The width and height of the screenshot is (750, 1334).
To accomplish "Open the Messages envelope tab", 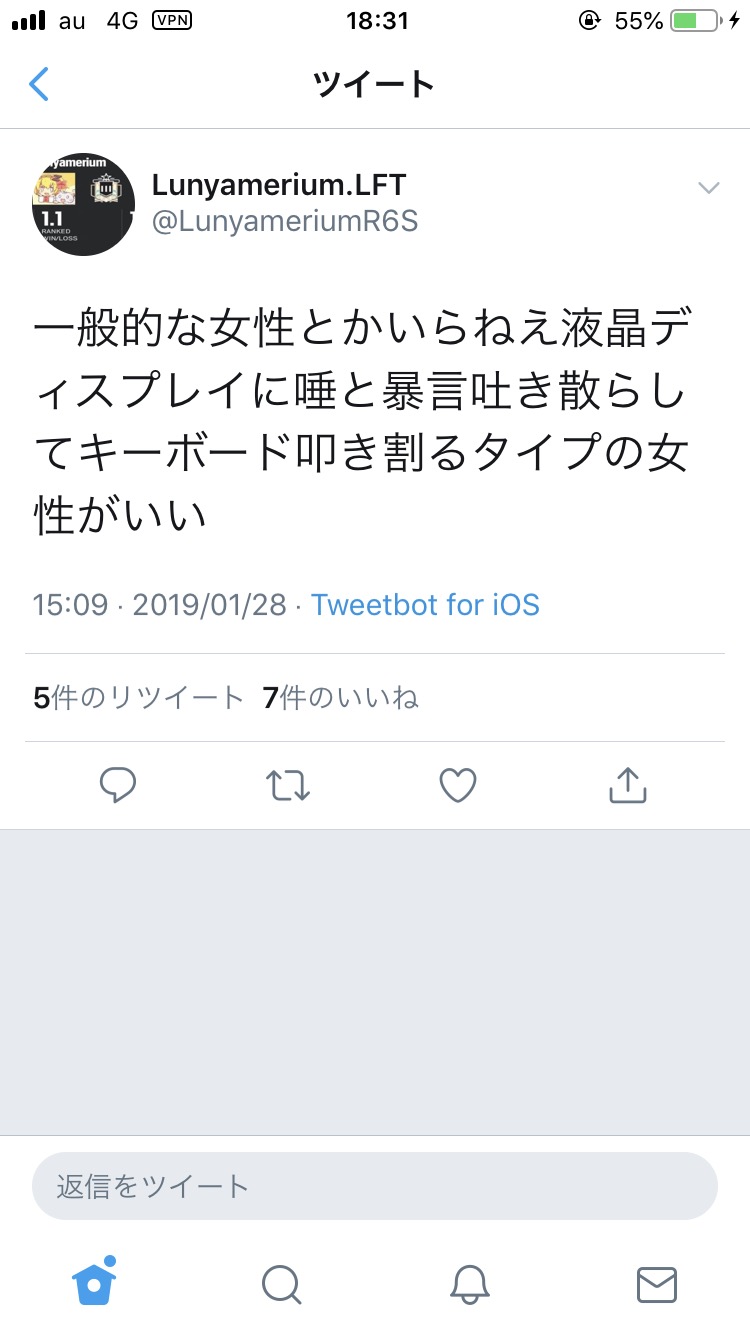I will (x=657, y=1284).
